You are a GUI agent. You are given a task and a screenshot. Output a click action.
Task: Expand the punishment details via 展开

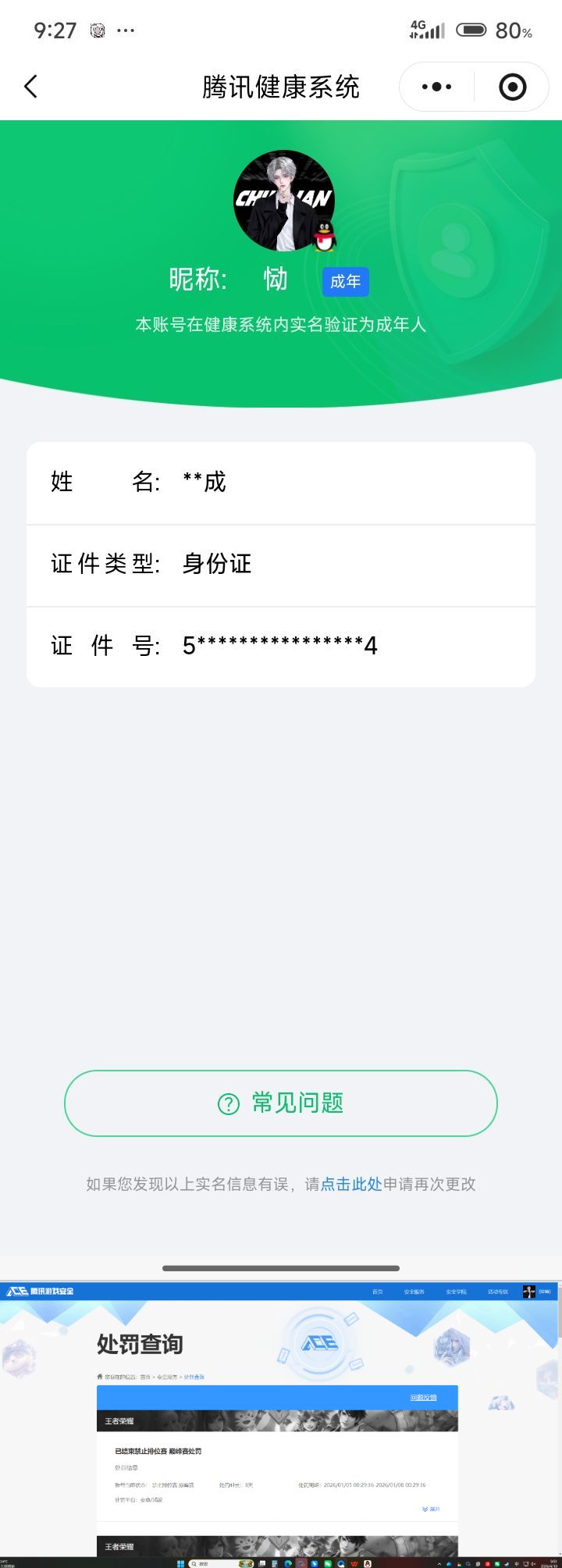(x=430, y=1509)
